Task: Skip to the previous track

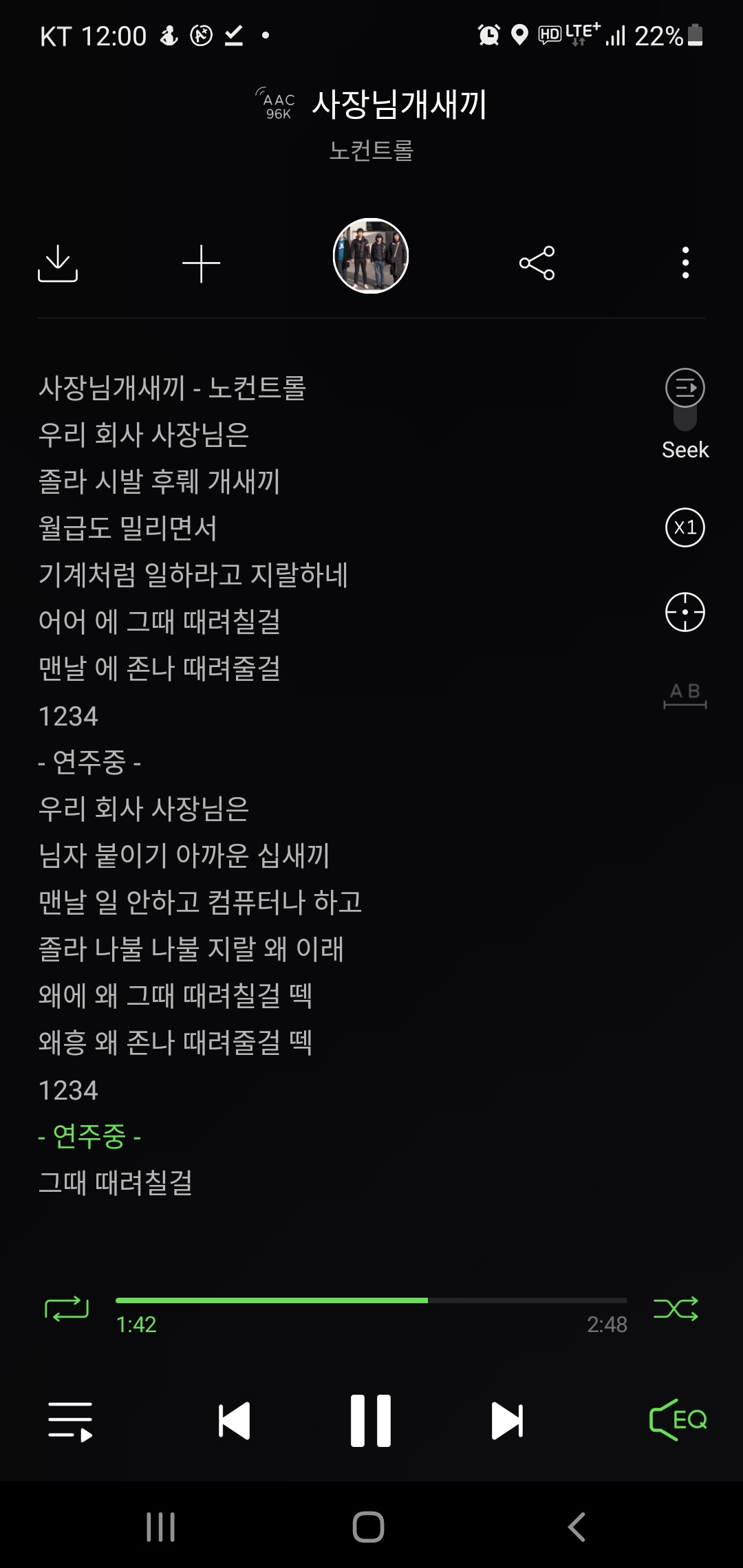Action: coord(234,1422)
